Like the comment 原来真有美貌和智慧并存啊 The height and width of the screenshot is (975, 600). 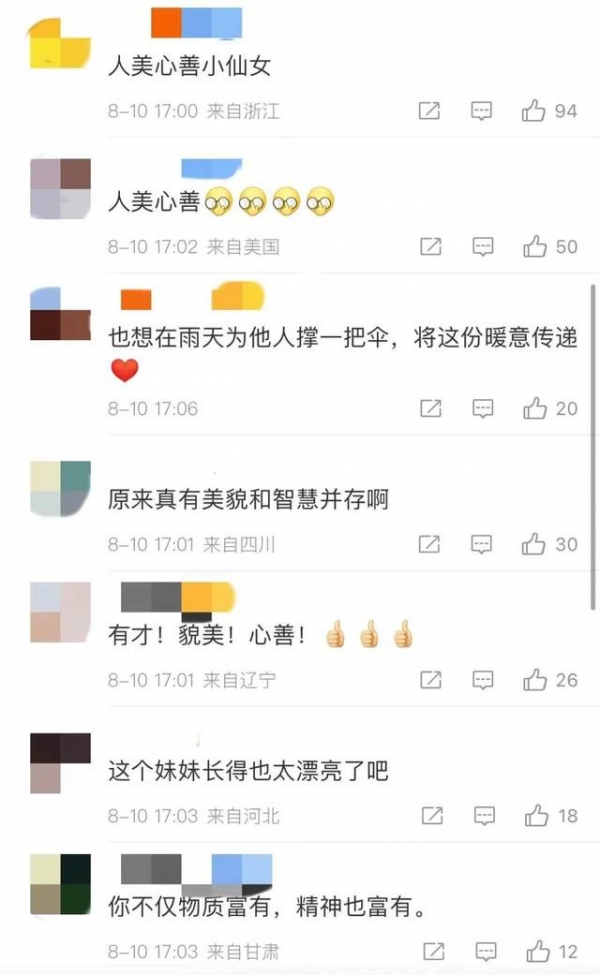pos(534,544)
